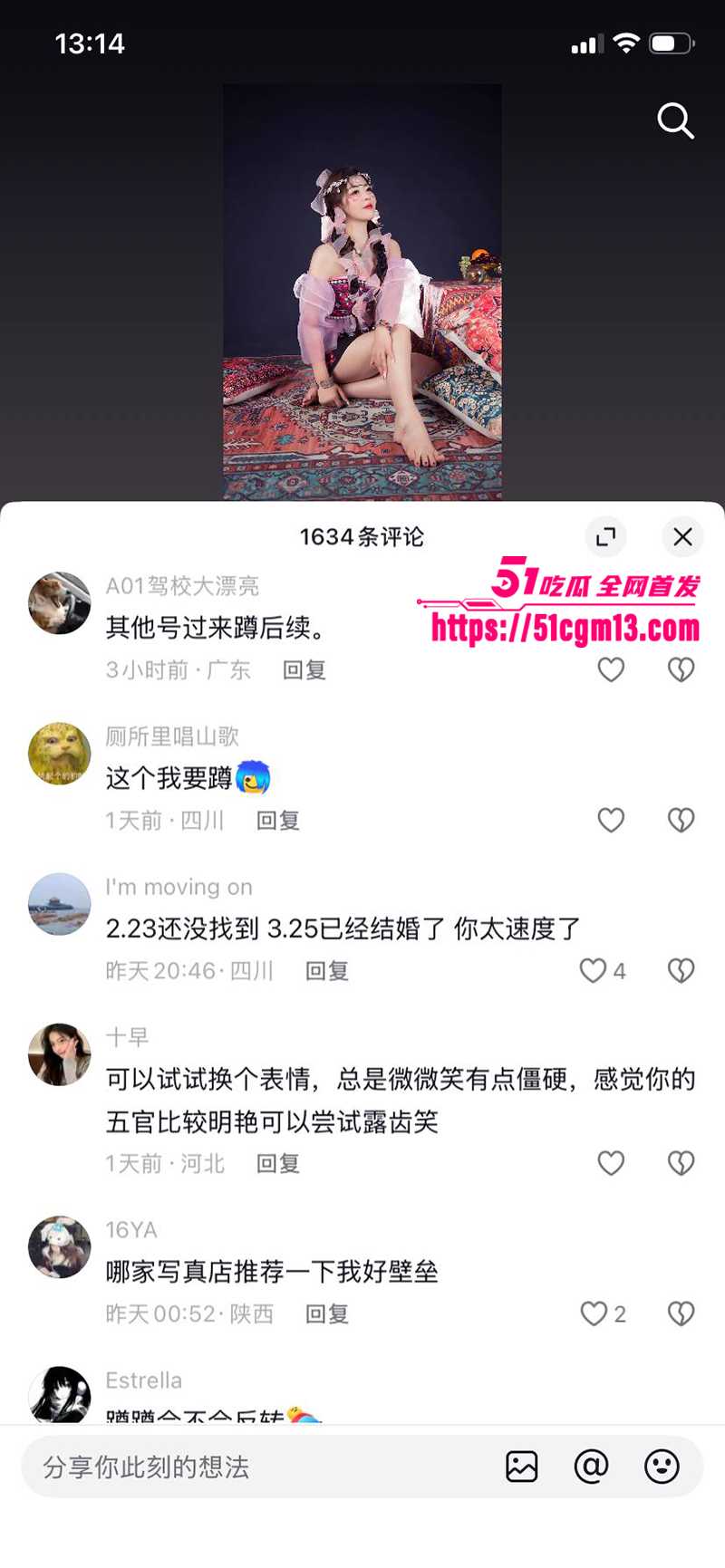
Task: Open the @ mention icon in the comment bar
Action: pyautogui.click(x=592, y=1467)
